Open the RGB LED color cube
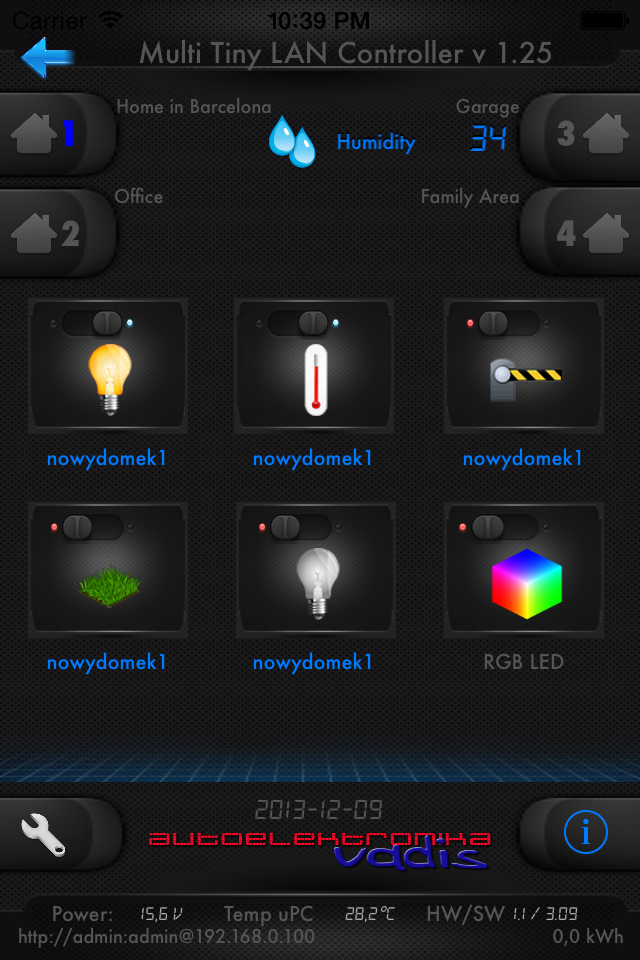This screenshot has height=960, width=640. pos(527,583)
